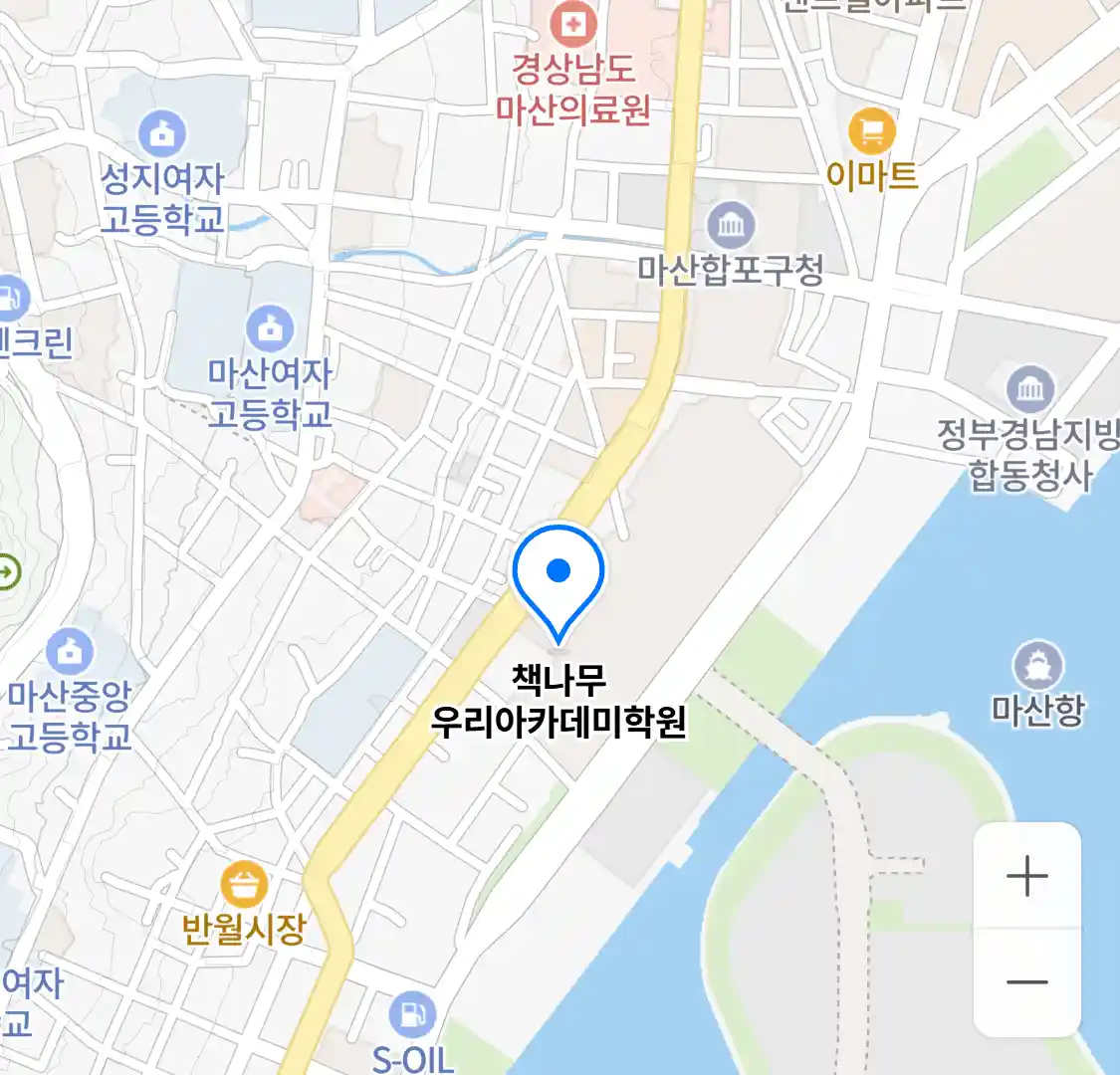Open the 반월시장 market marker
Screen dimensions: 1120x1075
pos(244,884)
